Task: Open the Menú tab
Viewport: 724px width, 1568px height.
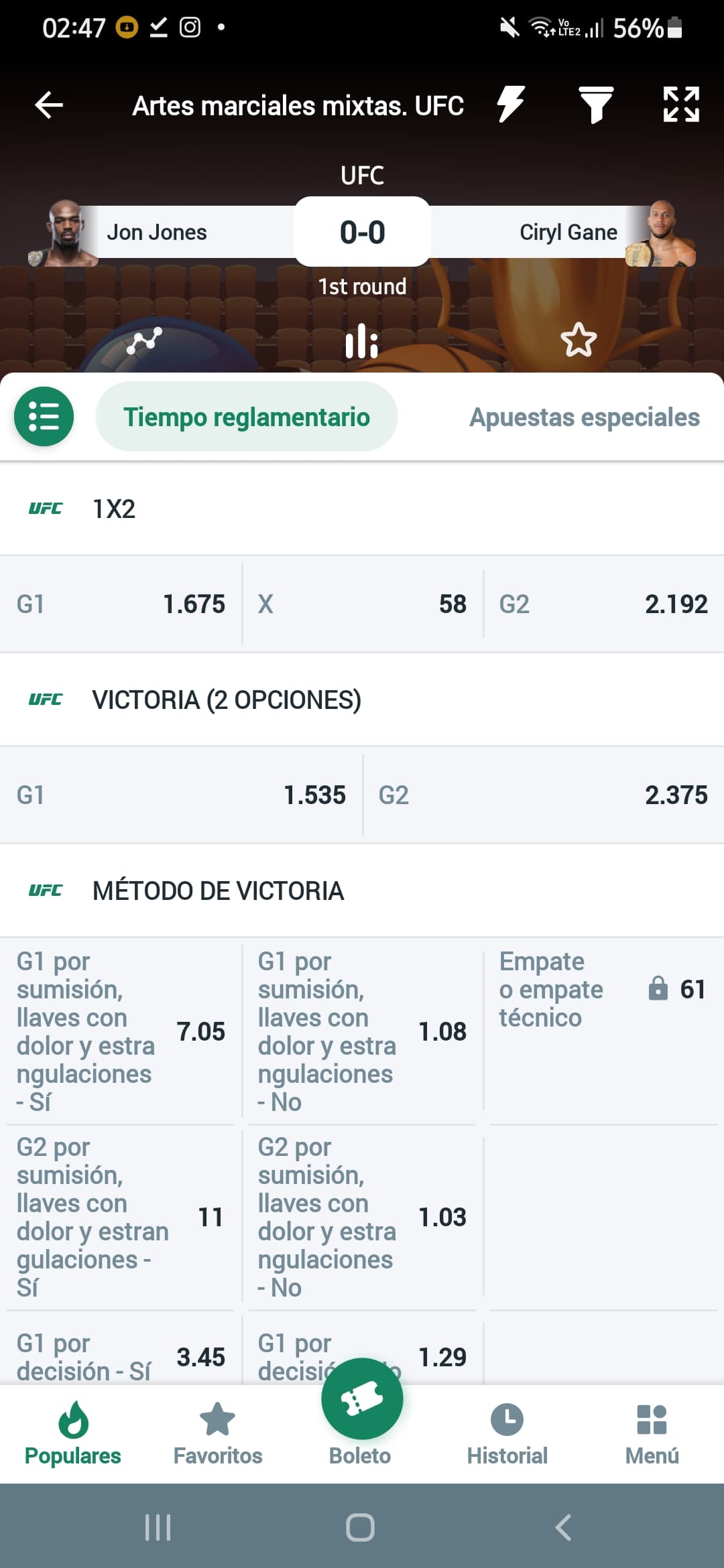Action: [652, 1435]
